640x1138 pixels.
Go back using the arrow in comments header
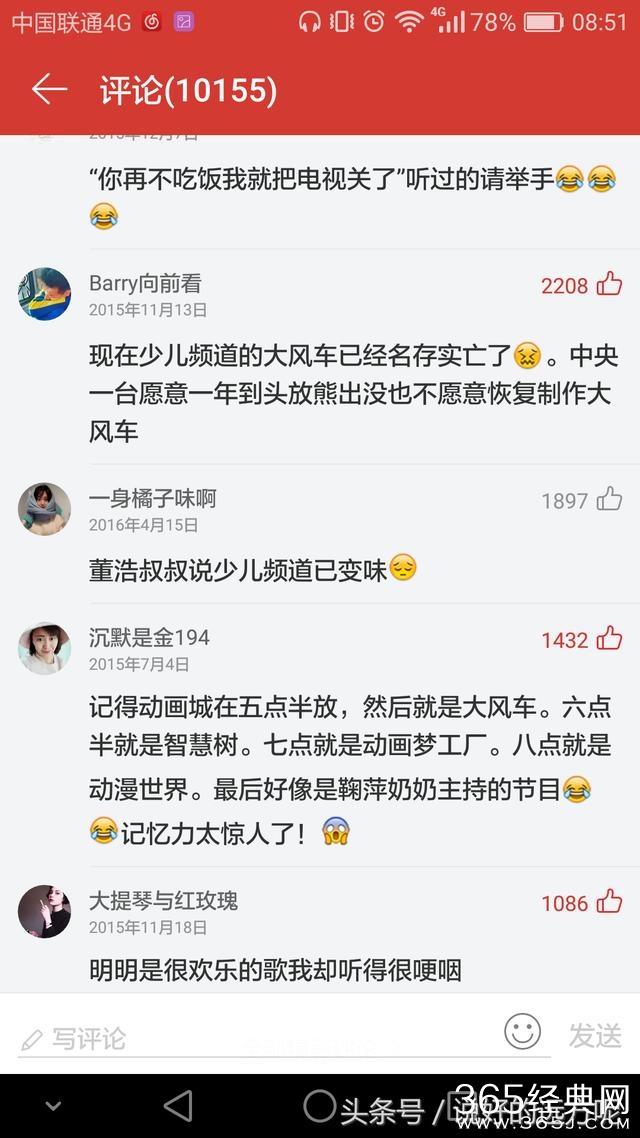49,90
